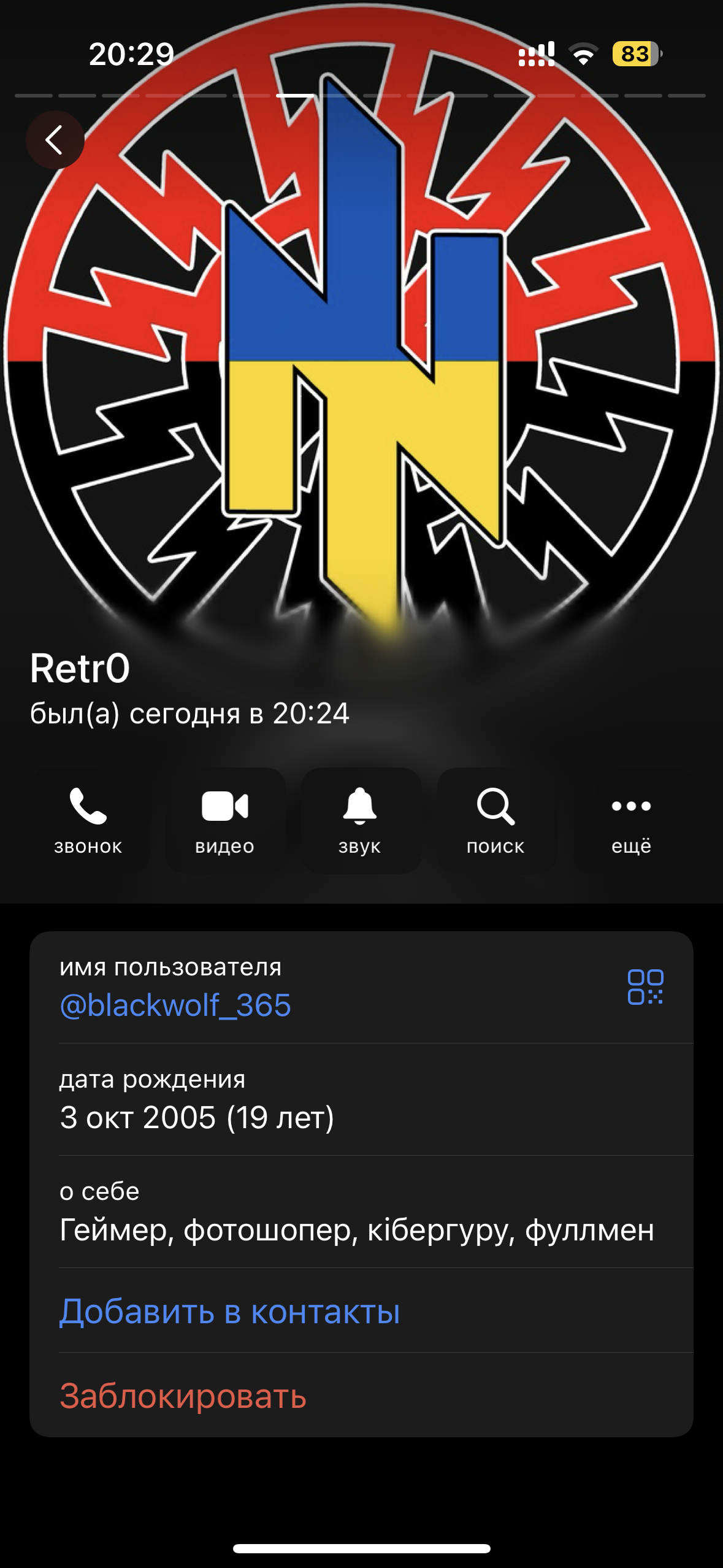
Task: Add RetrO via Добавить в контакты
Action: 230,1312
